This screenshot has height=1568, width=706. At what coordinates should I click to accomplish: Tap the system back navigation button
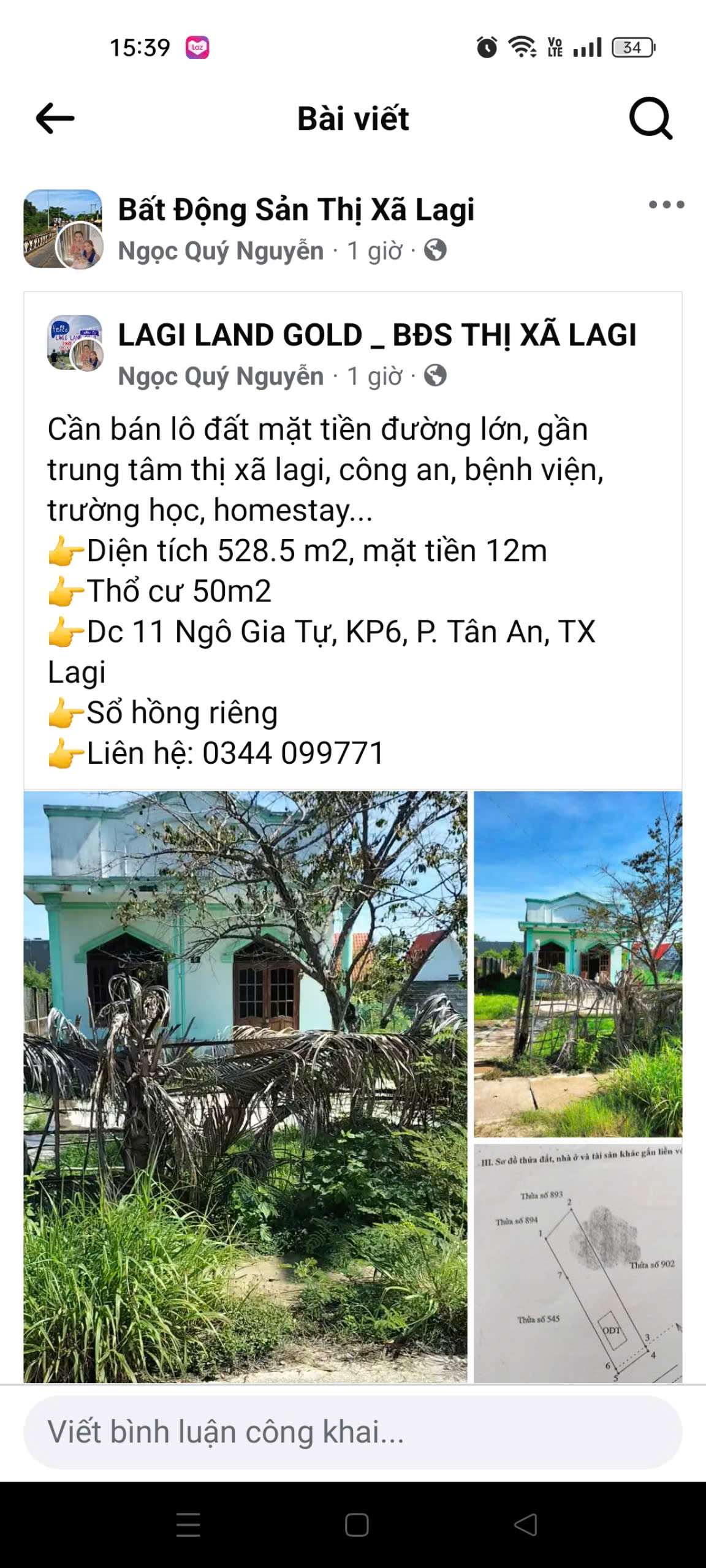pos(525,1525)
